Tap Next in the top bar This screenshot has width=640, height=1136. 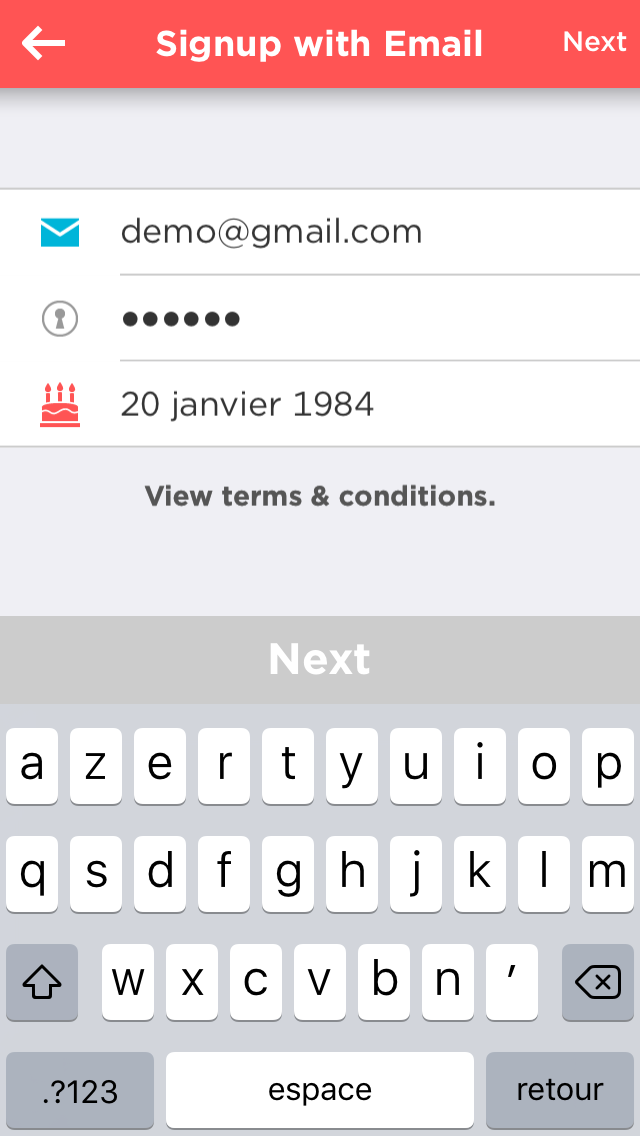tap(594, 42)
